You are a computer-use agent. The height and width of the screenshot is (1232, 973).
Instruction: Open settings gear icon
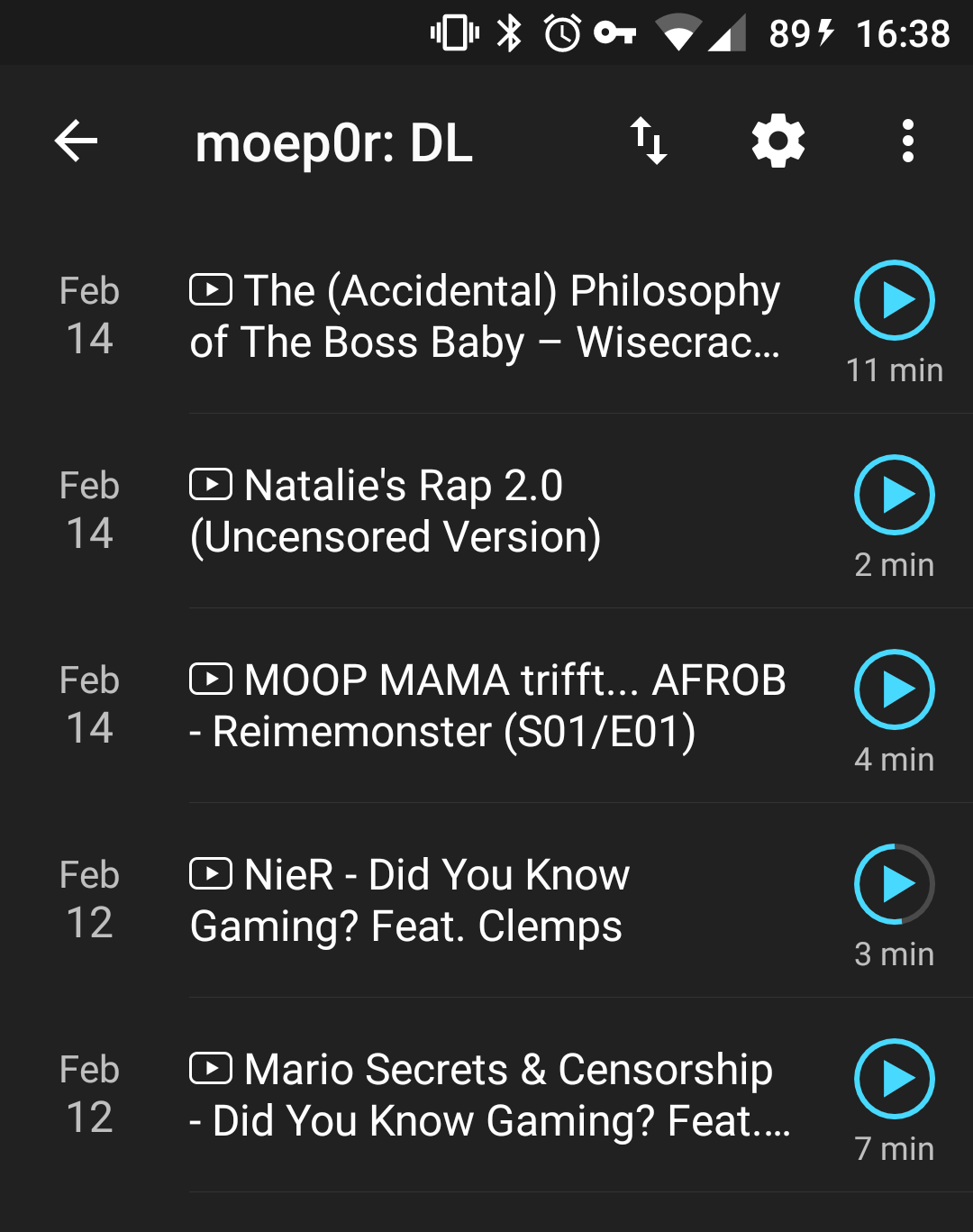778,141
